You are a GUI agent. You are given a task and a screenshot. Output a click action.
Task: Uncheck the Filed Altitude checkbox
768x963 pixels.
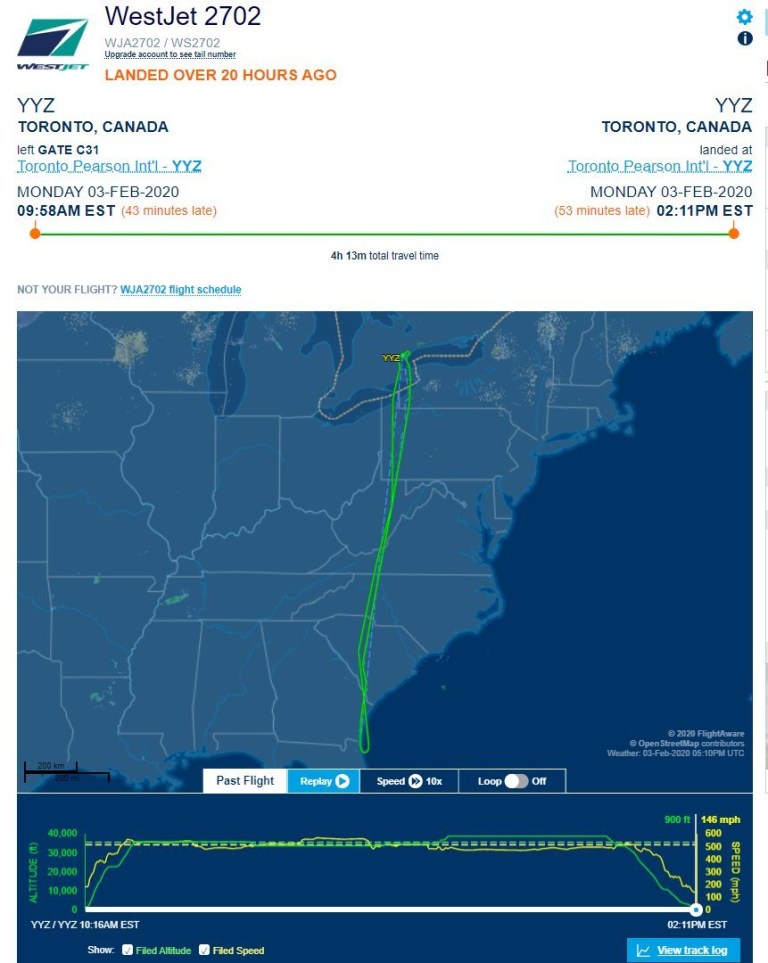(127, 950)
